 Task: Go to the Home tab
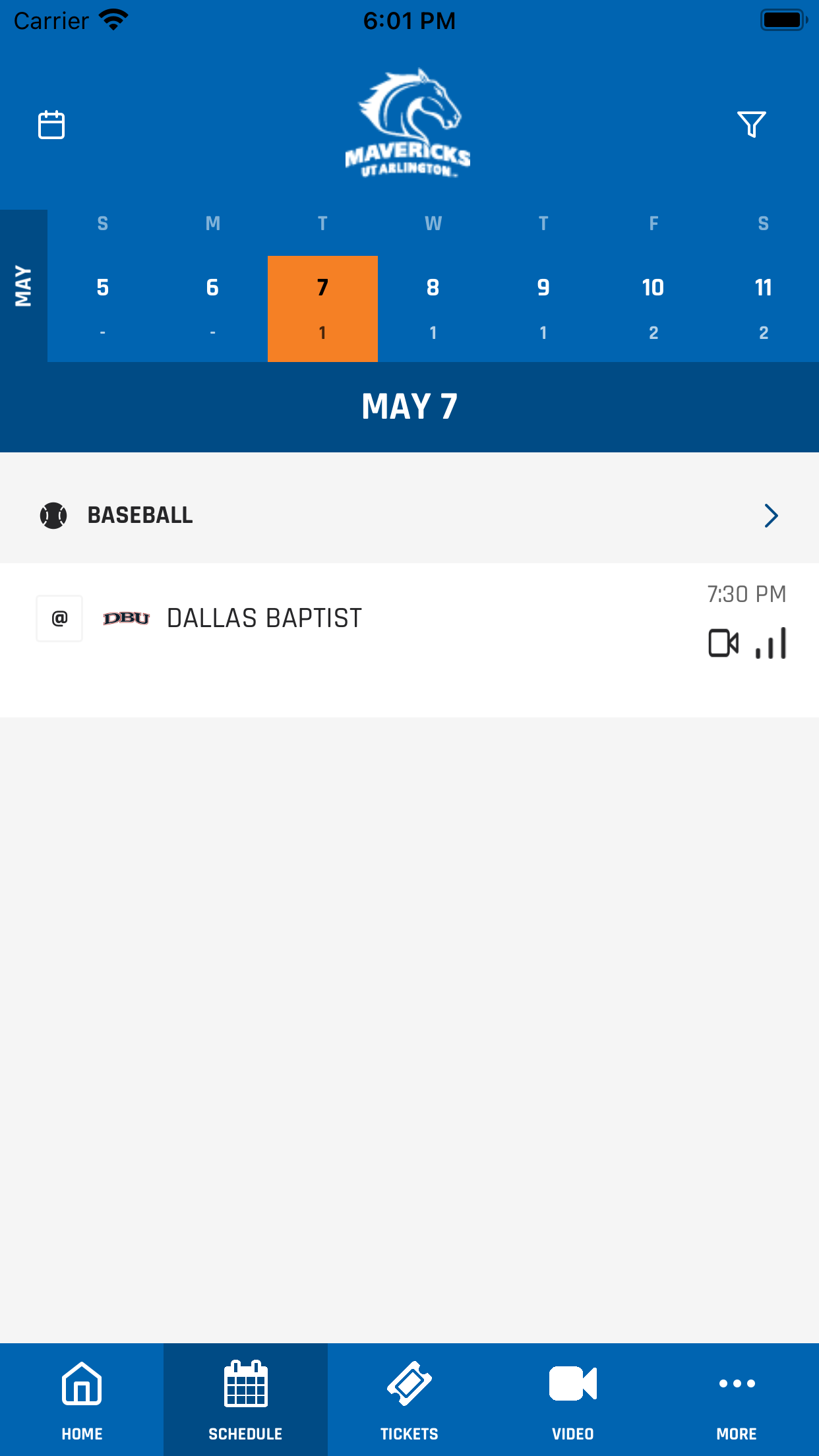point(82,1399)
